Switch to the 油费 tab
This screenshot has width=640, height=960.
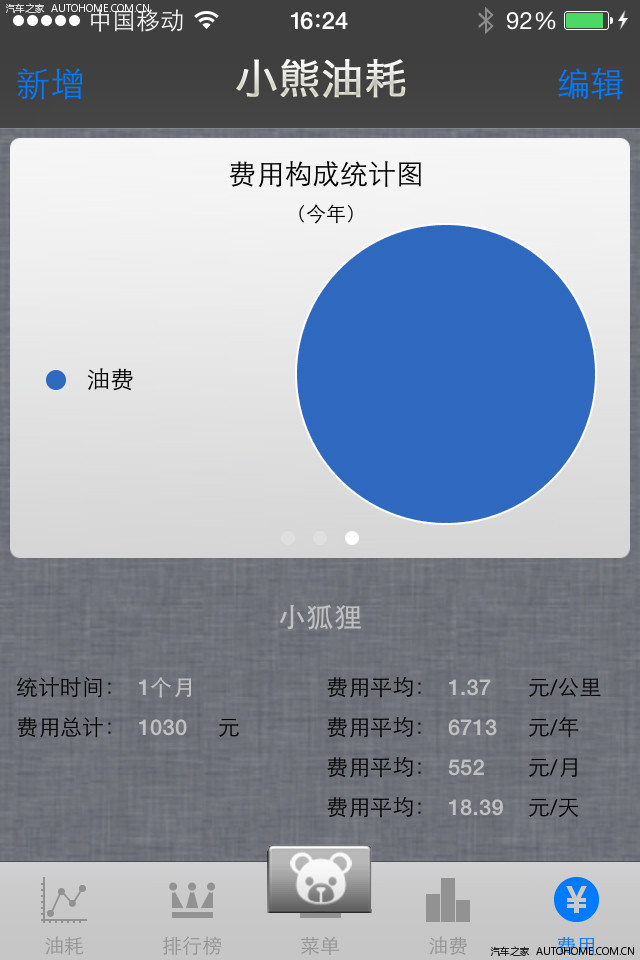click(448, 912)
